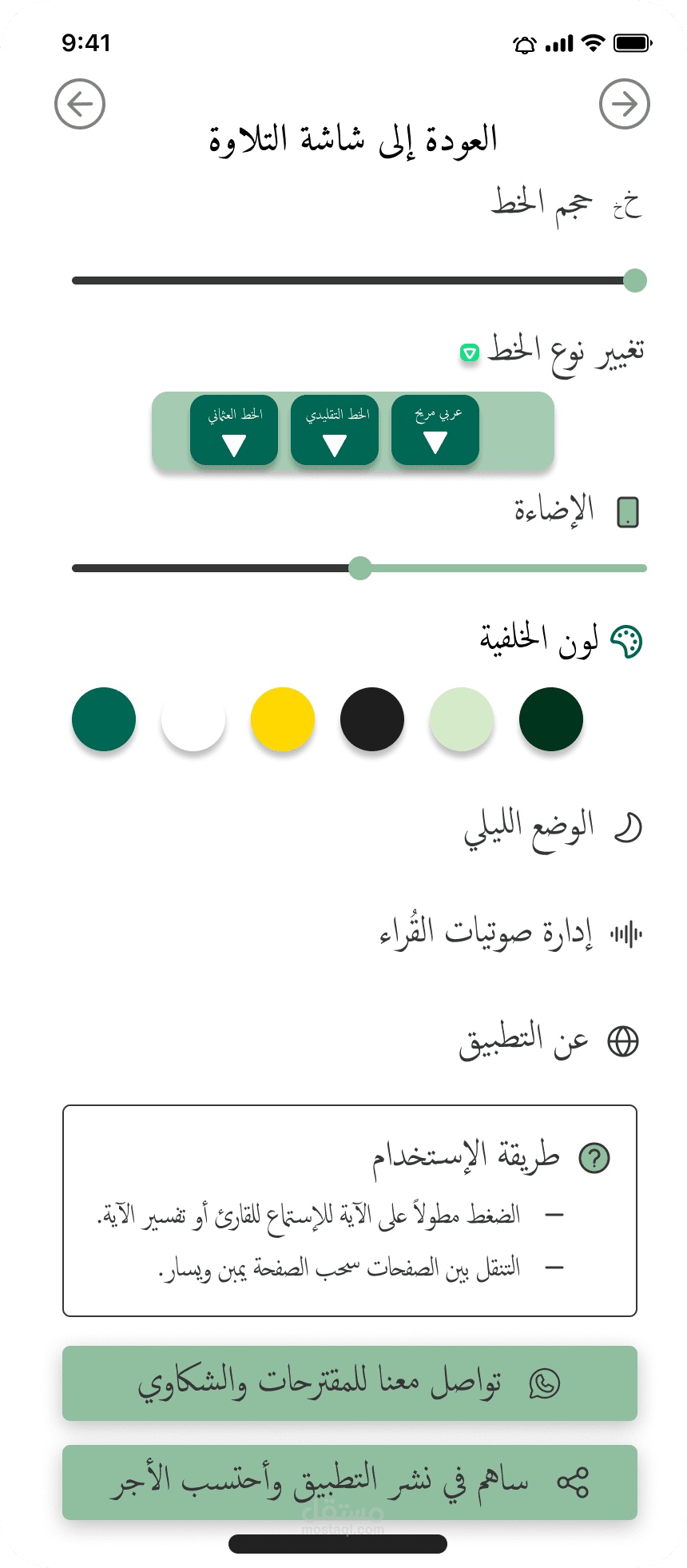
Task: Pick the teal green background color
Action: [104, 719]
